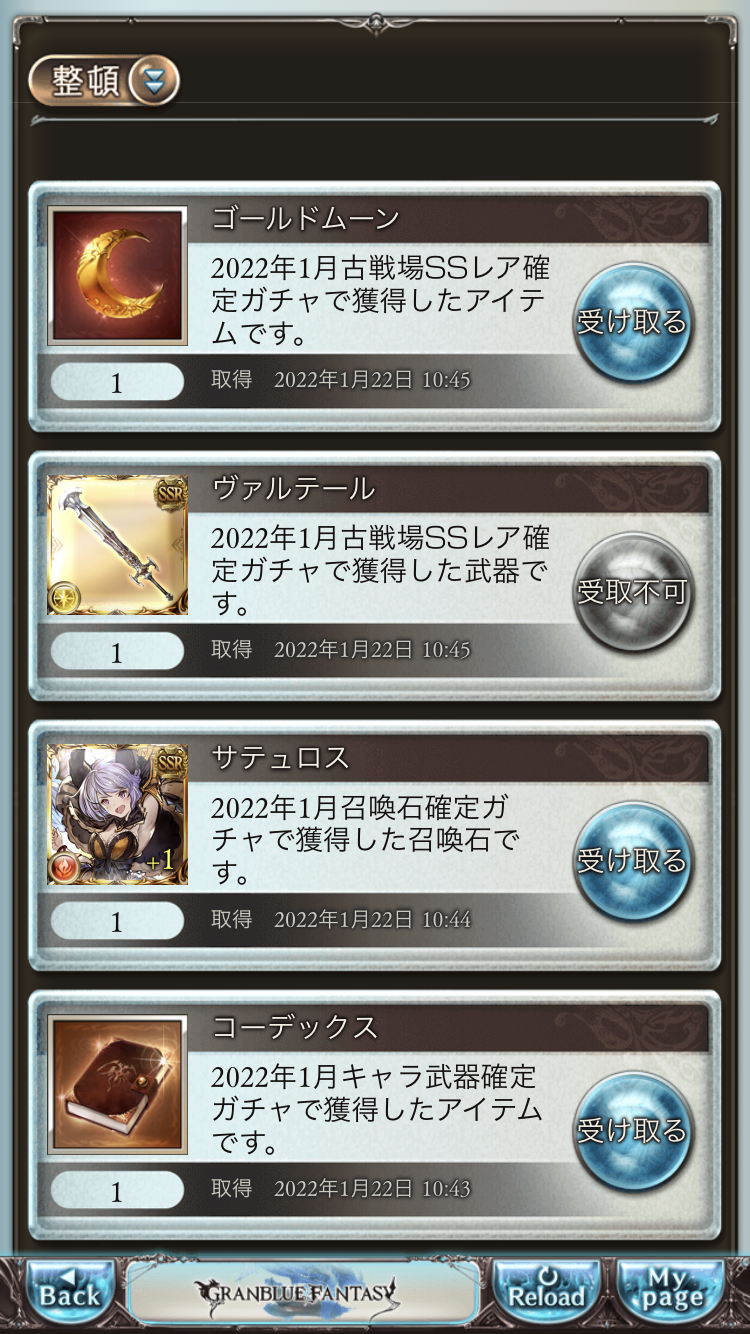The image size is (750, 1334).
Task: Tap 受取不可 button for ヴァルテール
Action: [632, 592]
